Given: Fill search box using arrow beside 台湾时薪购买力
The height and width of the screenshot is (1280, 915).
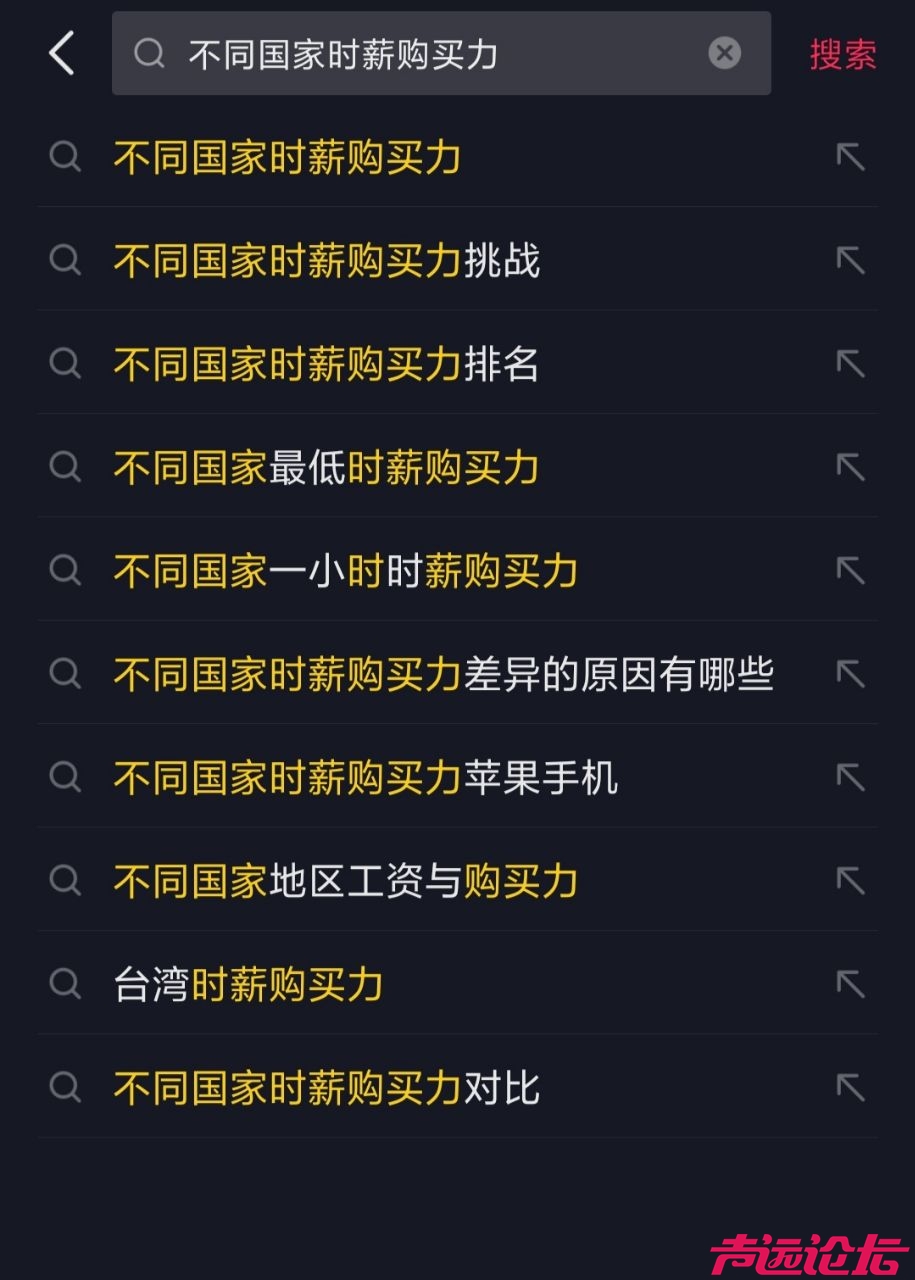Looking at the screenshot, I should [850, 984].
